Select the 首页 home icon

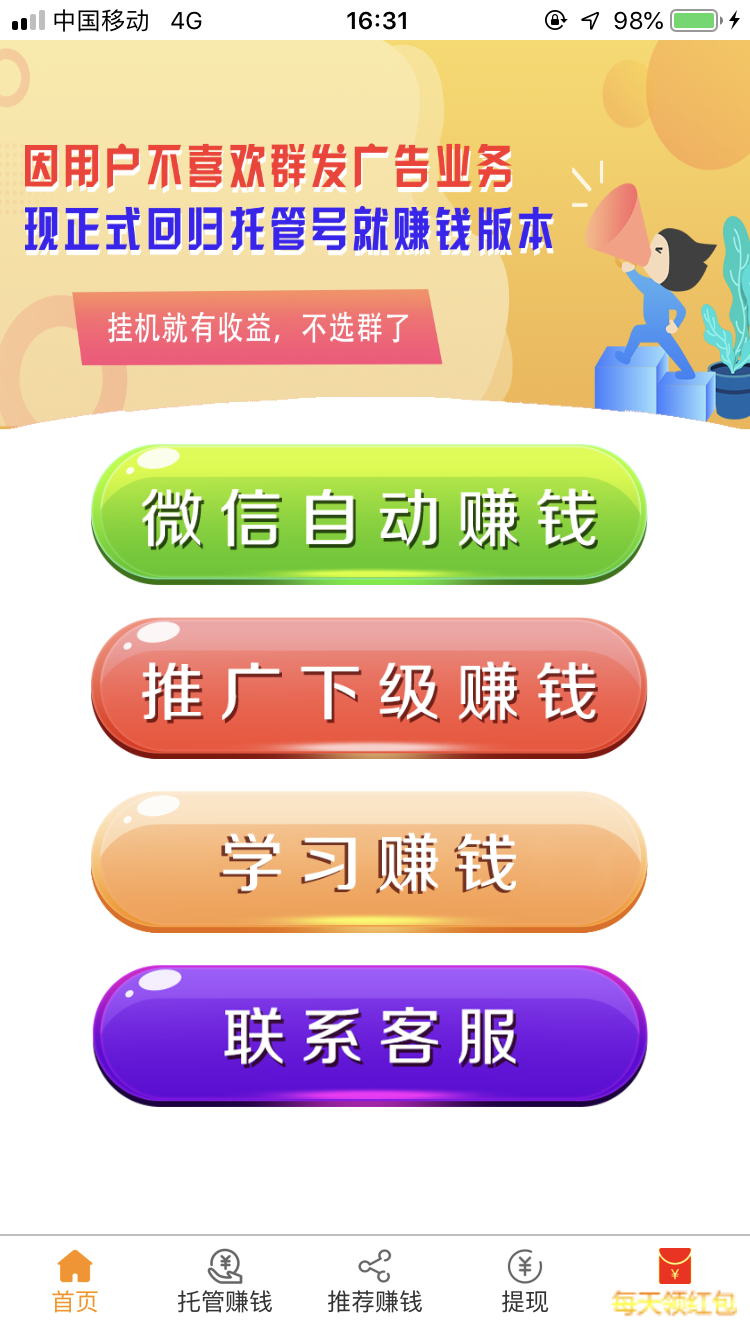click(x=74, y=1265)
